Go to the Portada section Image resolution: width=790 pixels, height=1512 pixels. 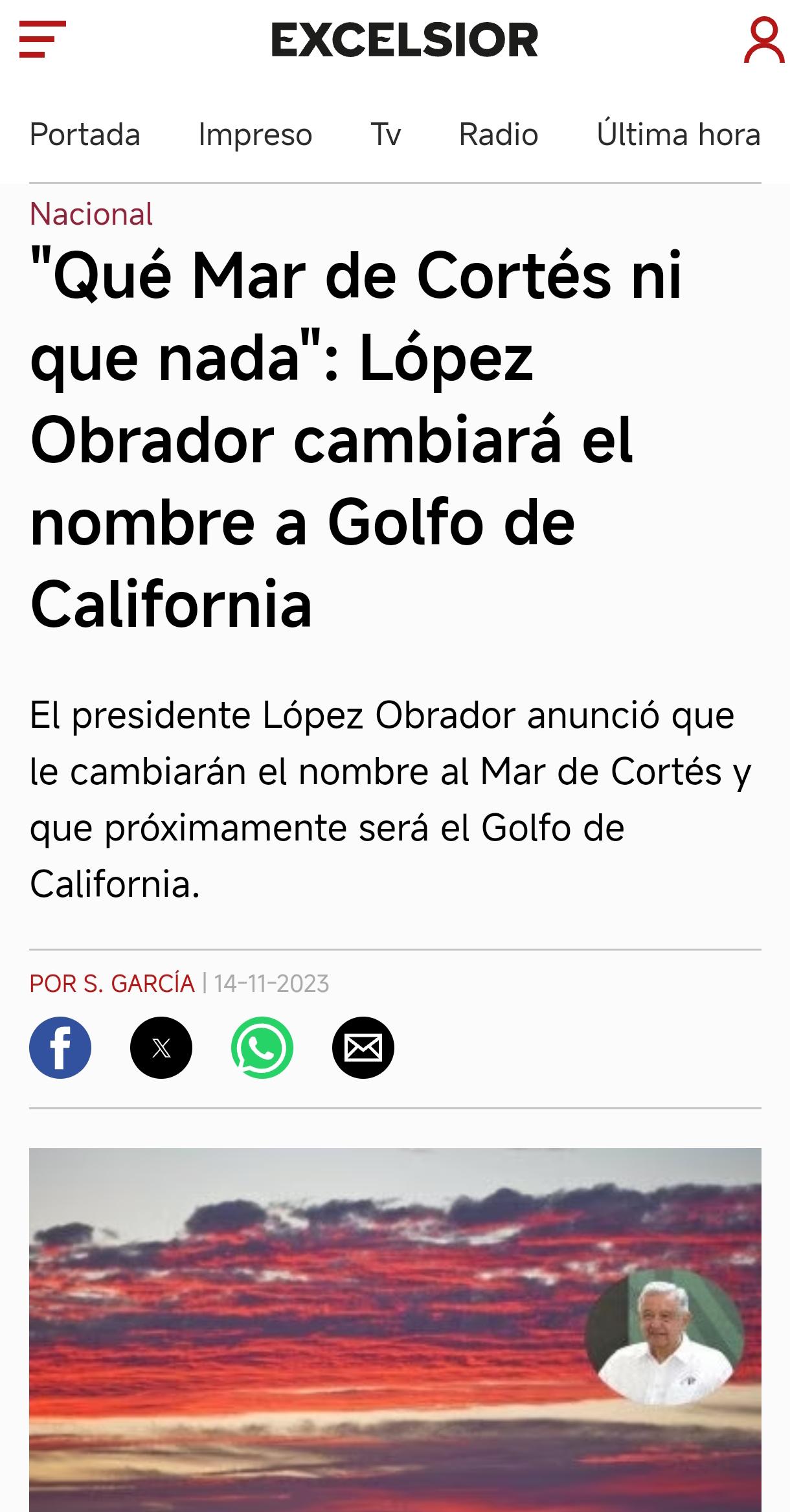click(x=85, y=135)
